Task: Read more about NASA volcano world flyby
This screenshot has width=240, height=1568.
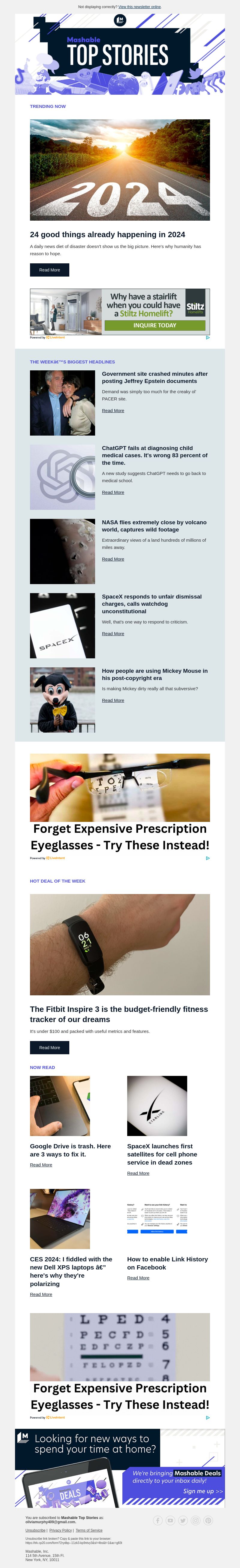Action: (x=113, y=559)
